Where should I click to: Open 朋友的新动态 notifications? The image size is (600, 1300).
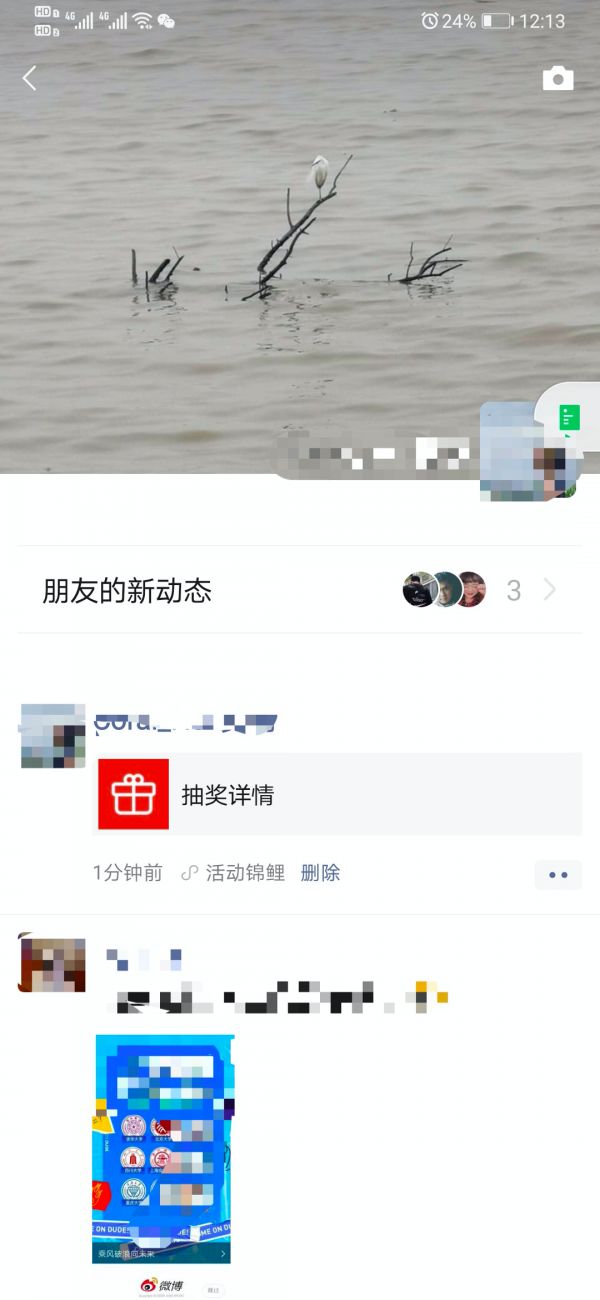click(x=300, y=590)
